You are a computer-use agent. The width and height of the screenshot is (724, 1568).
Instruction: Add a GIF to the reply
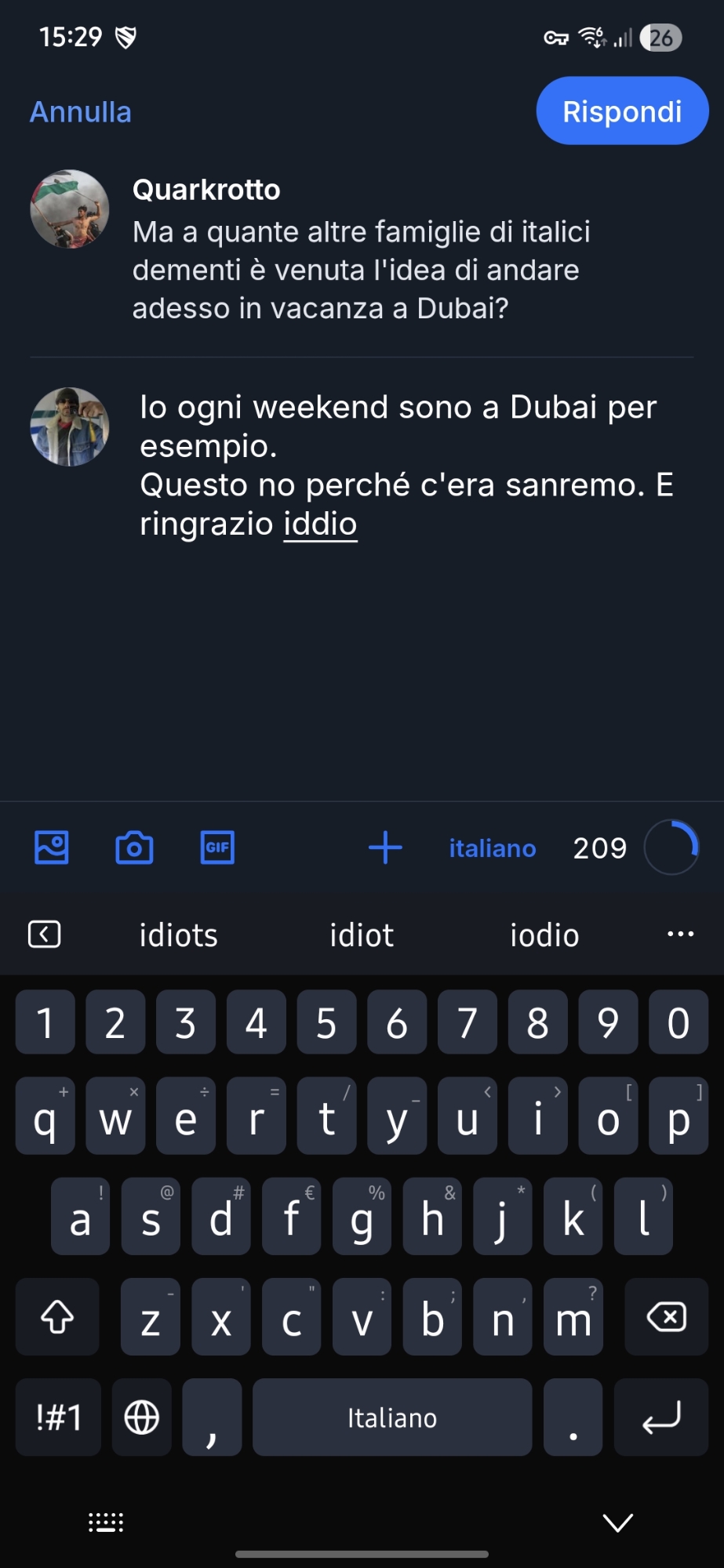point(217,848)
